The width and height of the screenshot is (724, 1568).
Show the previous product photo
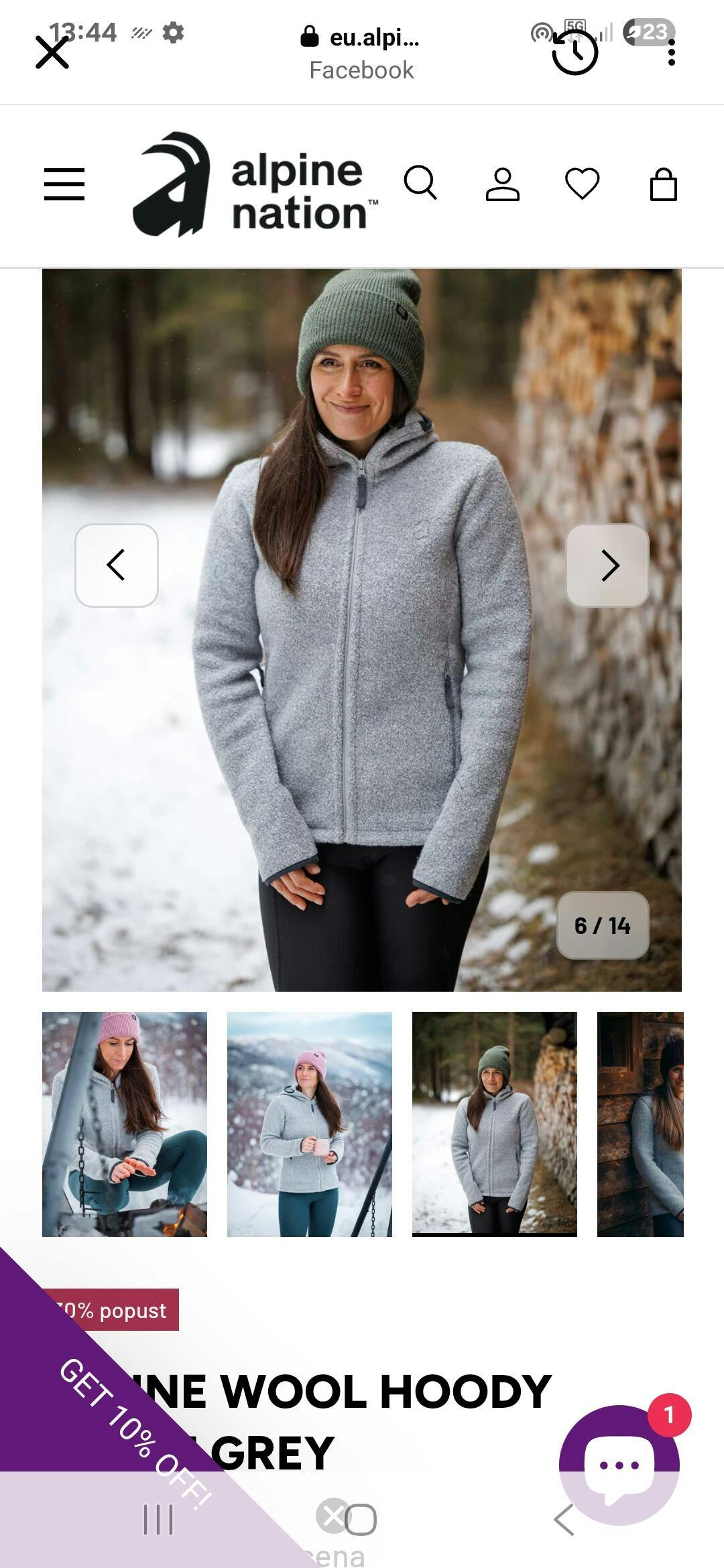point(117,566)
